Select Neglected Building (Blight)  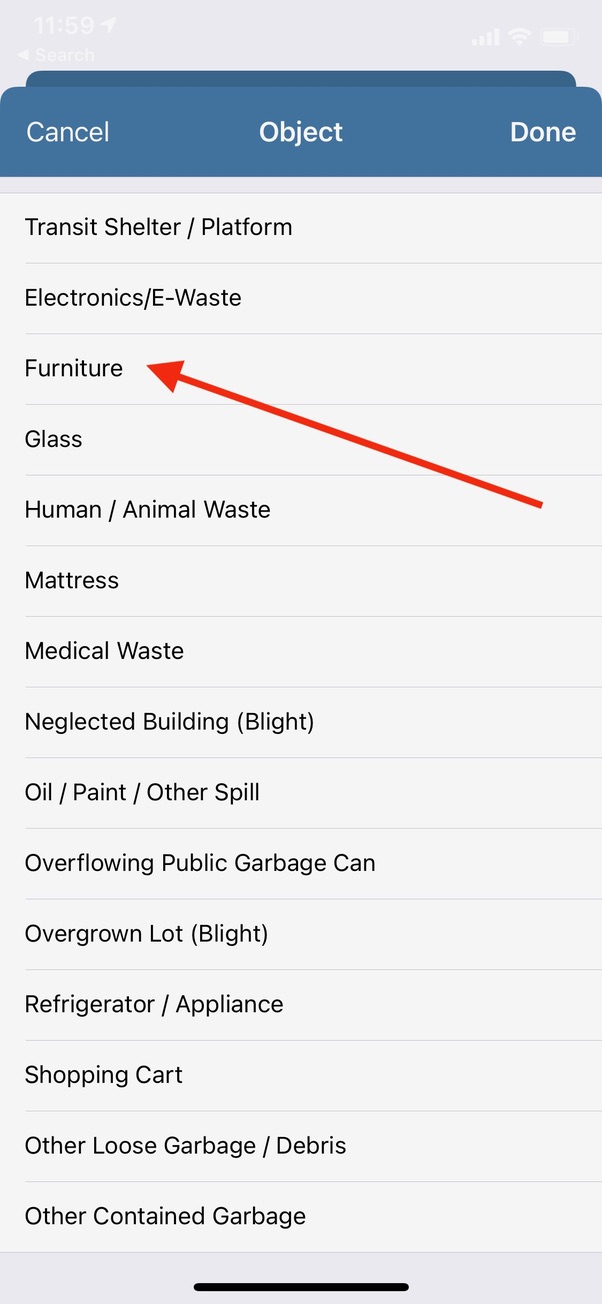(301, 723)
